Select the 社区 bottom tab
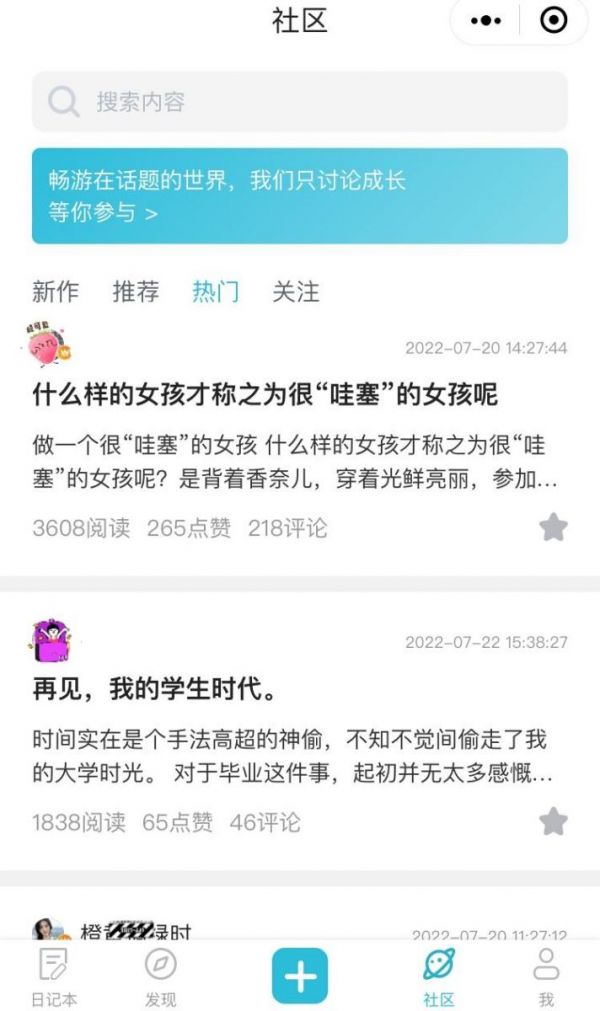The height and width of the screenshot is (1011, 600). (439, 977)
